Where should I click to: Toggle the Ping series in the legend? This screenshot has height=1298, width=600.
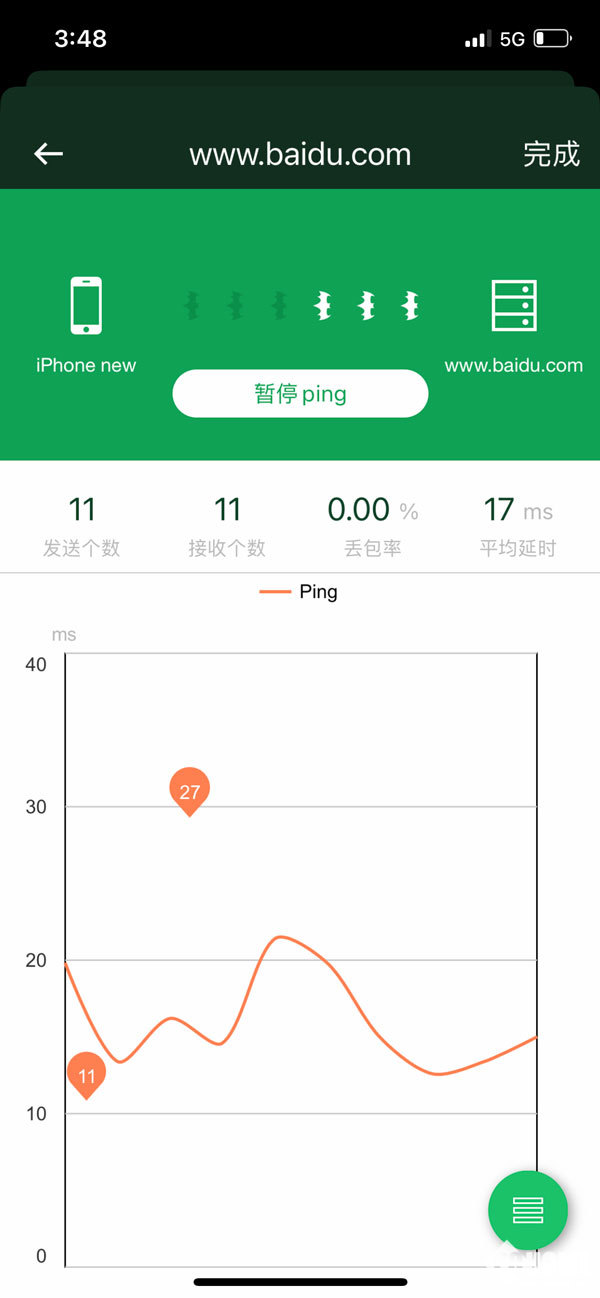point(299,591)
